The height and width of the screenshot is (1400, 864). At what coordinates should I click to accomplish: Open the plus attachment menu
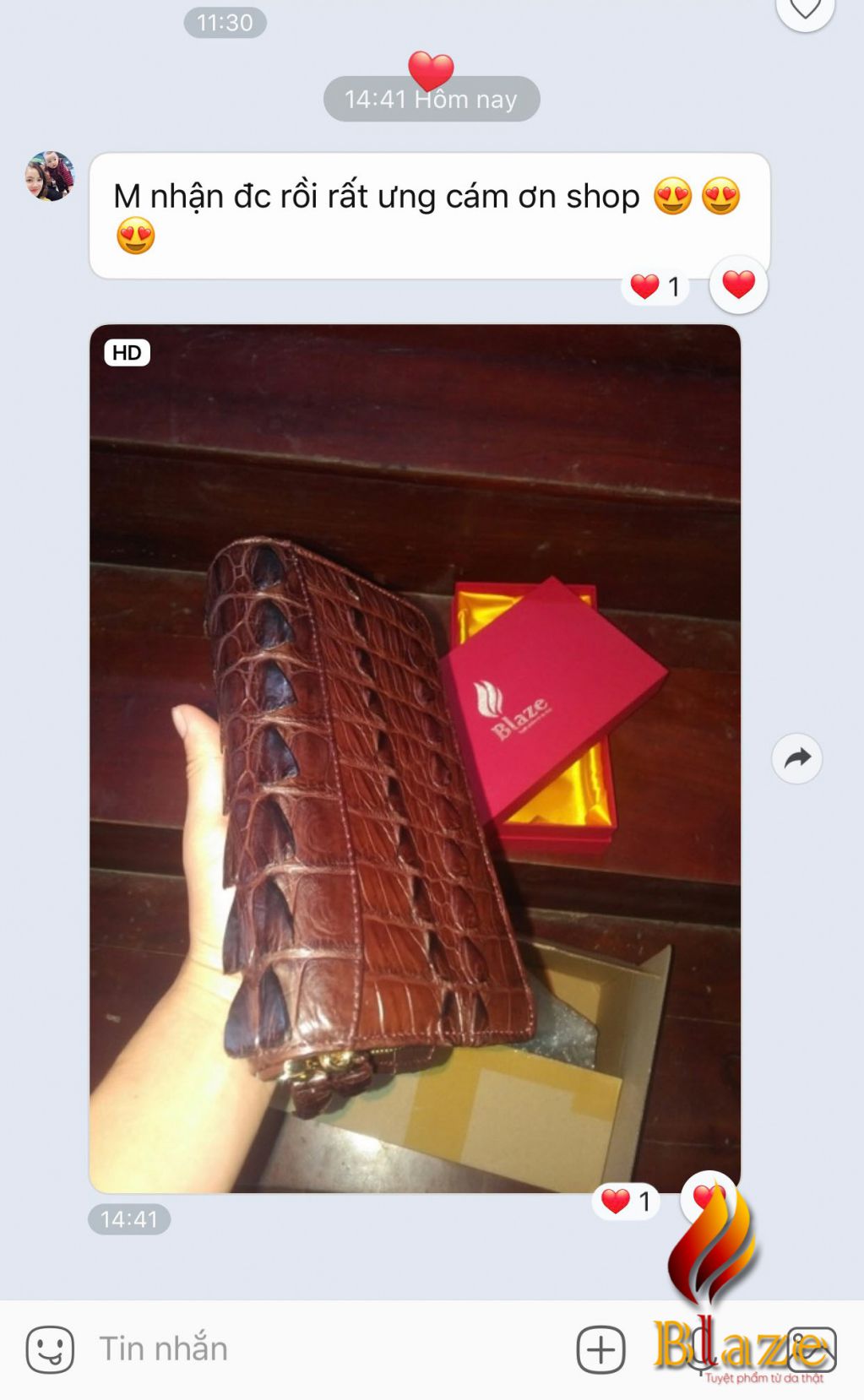pos(600,1348)
